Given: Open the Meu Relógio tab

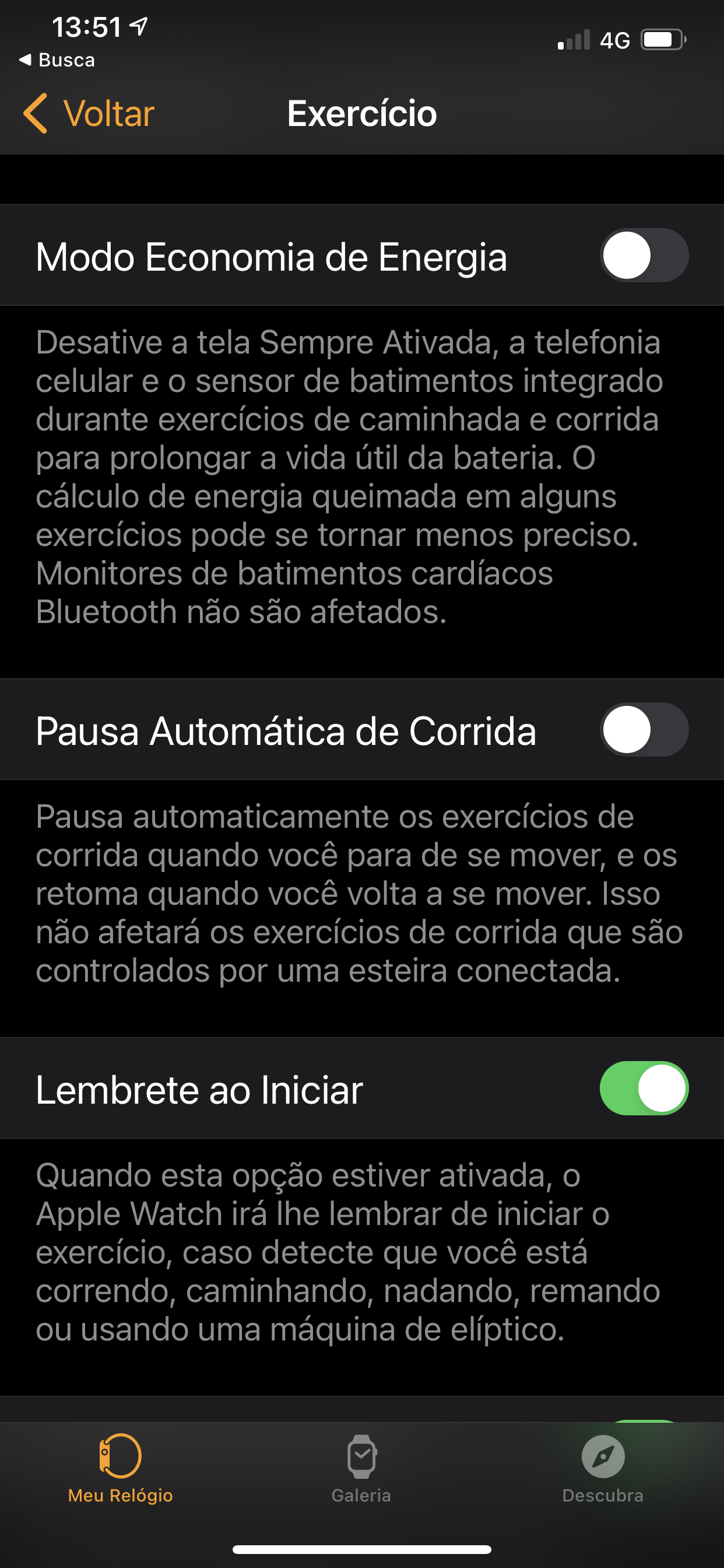Looking at the screenshot, I should coord(121,1468).
